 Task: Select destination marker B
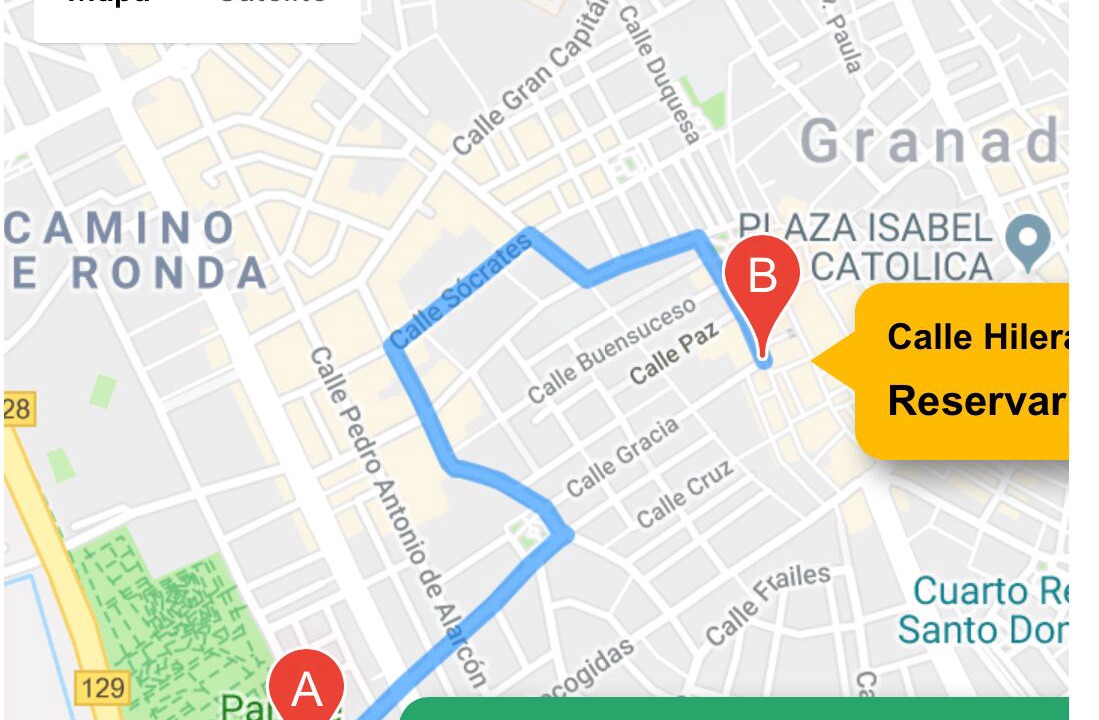click(762, 280)
